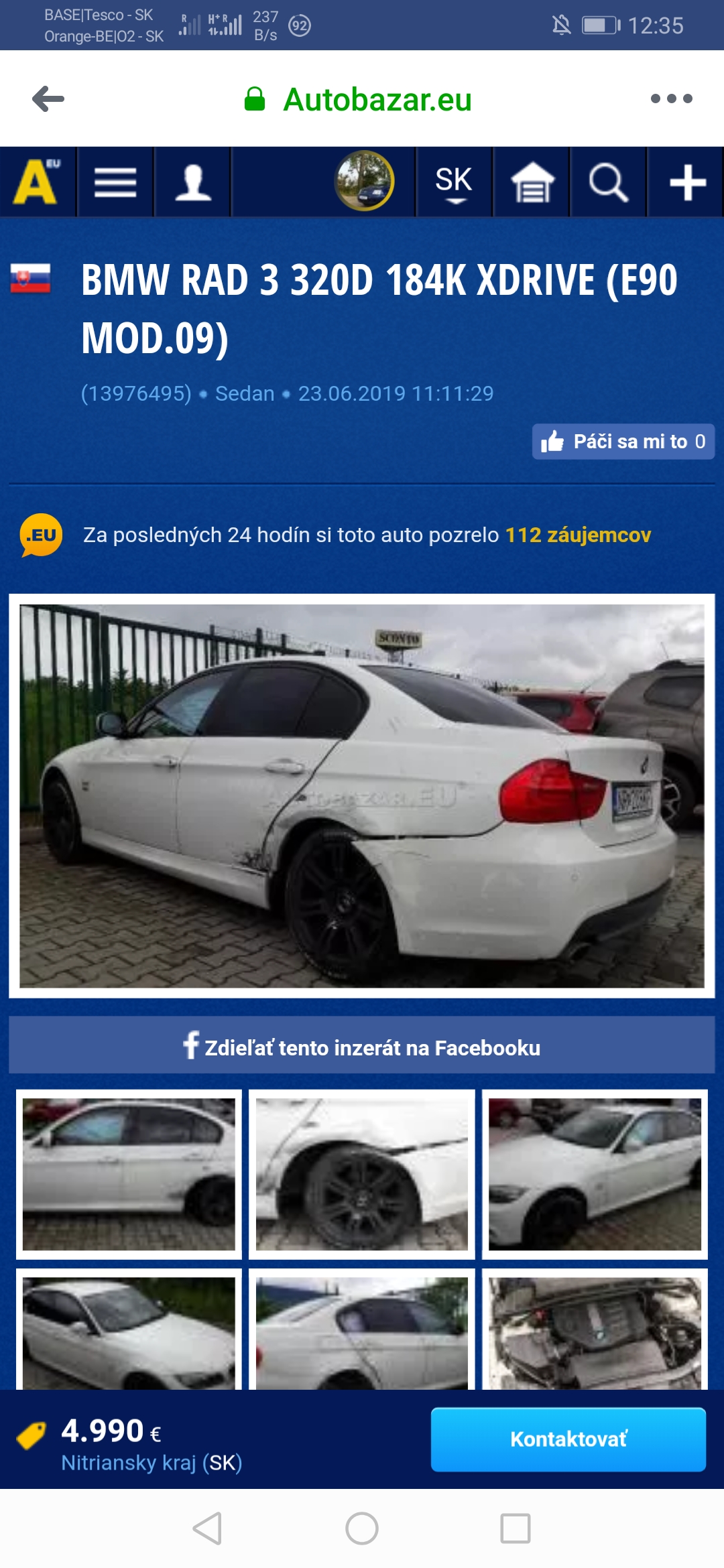Open the user account icon
724x1568 pixels.
193,182
